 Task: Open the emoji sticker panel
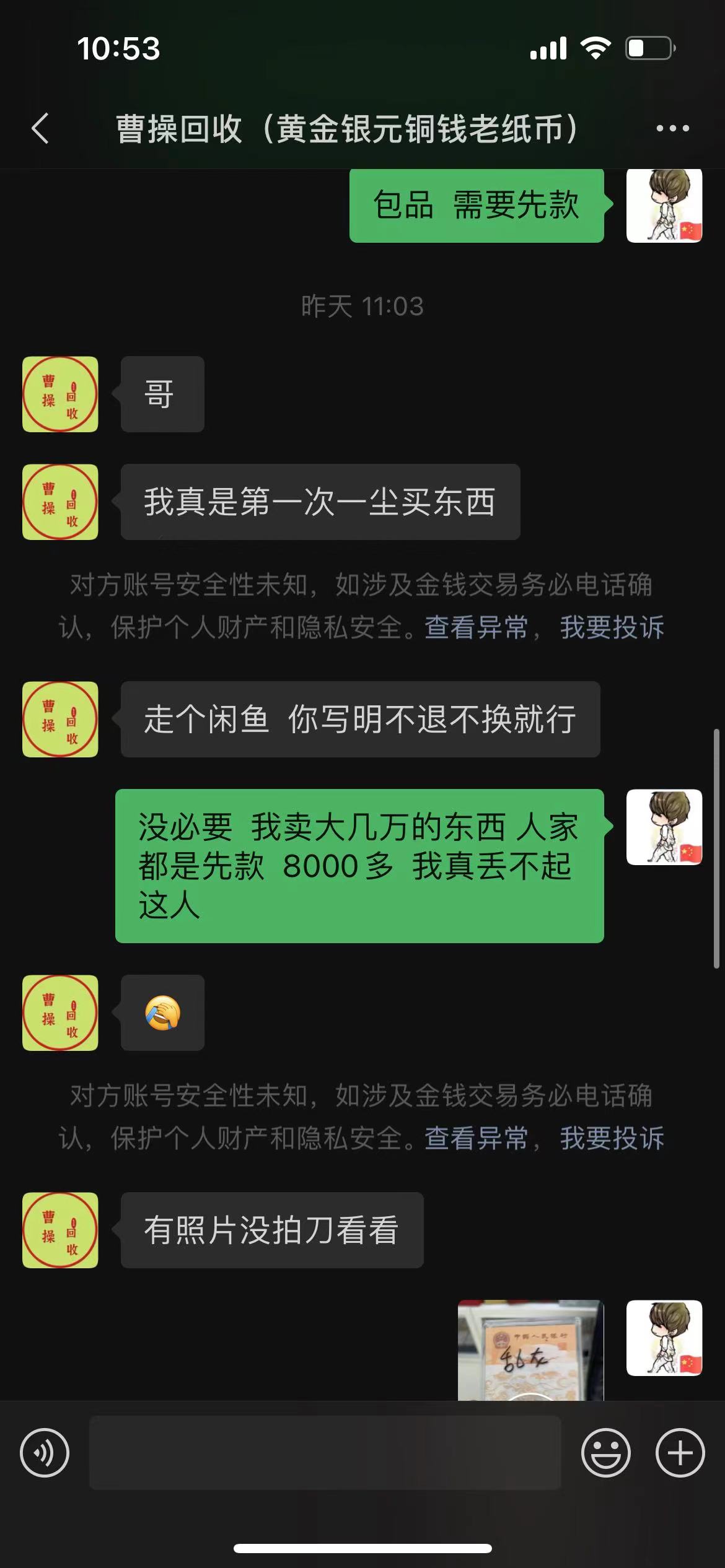tap(606, 1453)
